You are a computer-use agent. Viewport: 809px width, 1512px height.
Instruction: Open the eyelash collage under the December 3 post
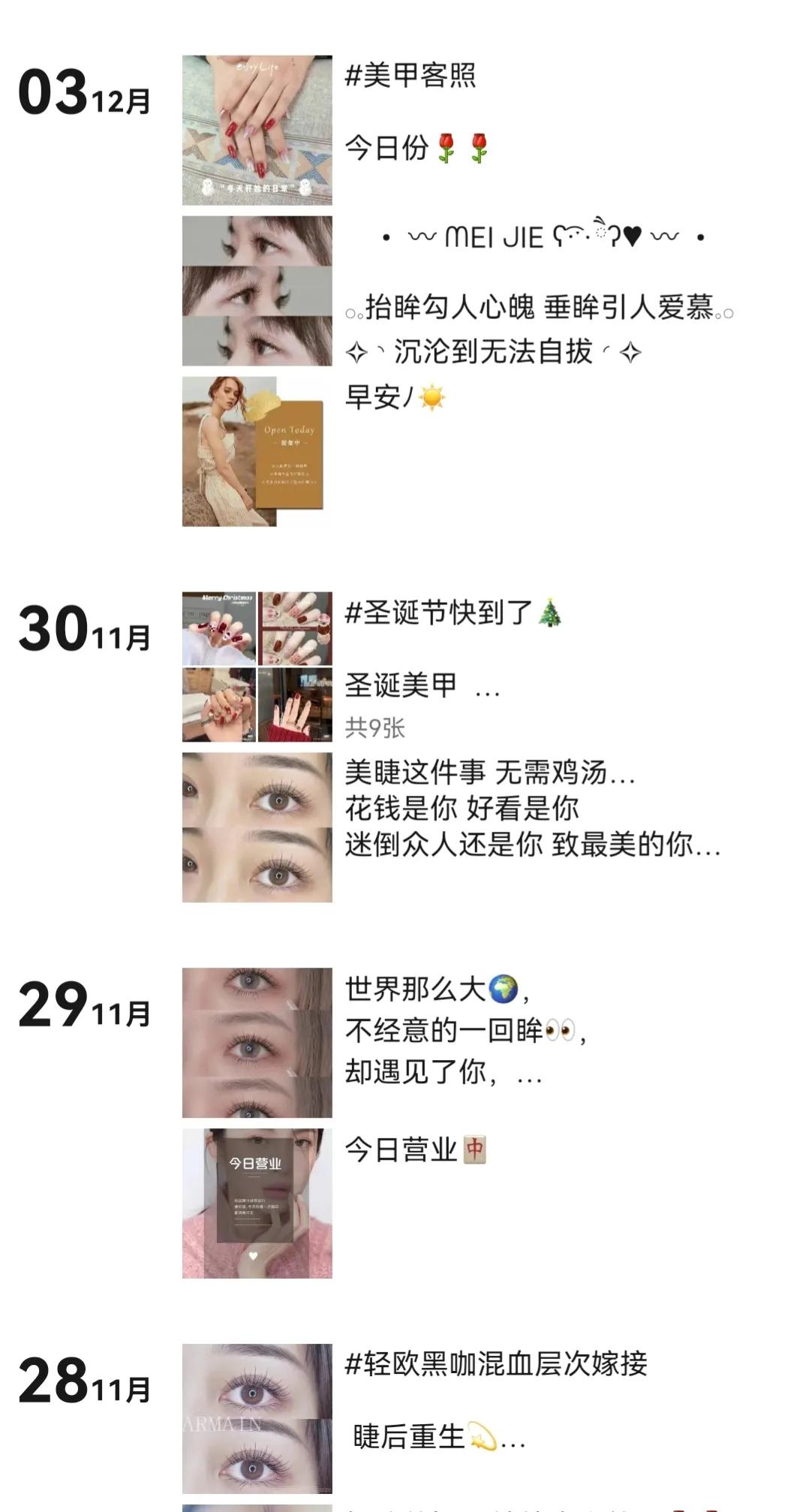(257, 289)
